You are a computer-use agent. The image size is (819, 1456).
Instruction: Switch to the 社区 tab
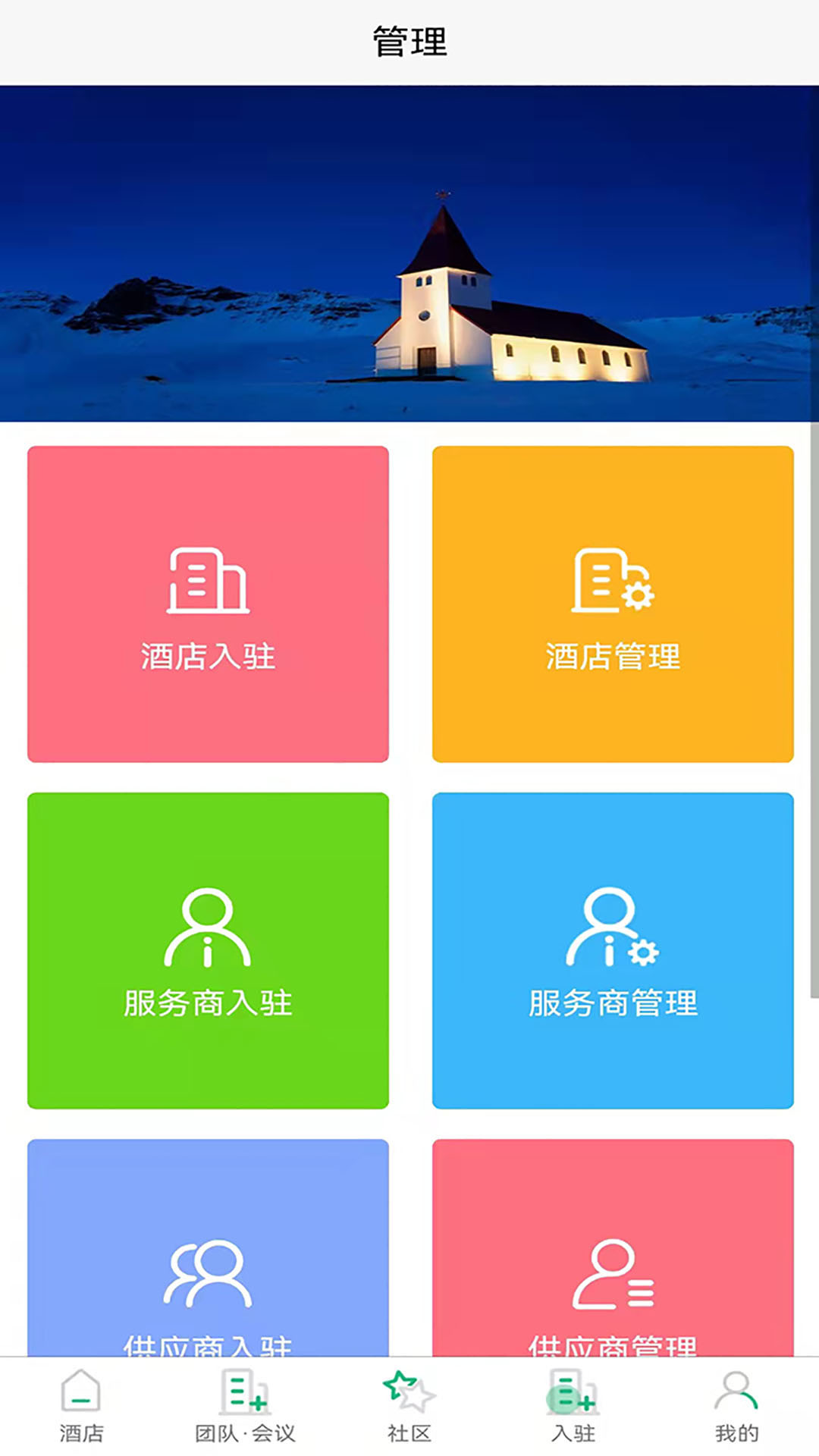(409, 1407)
